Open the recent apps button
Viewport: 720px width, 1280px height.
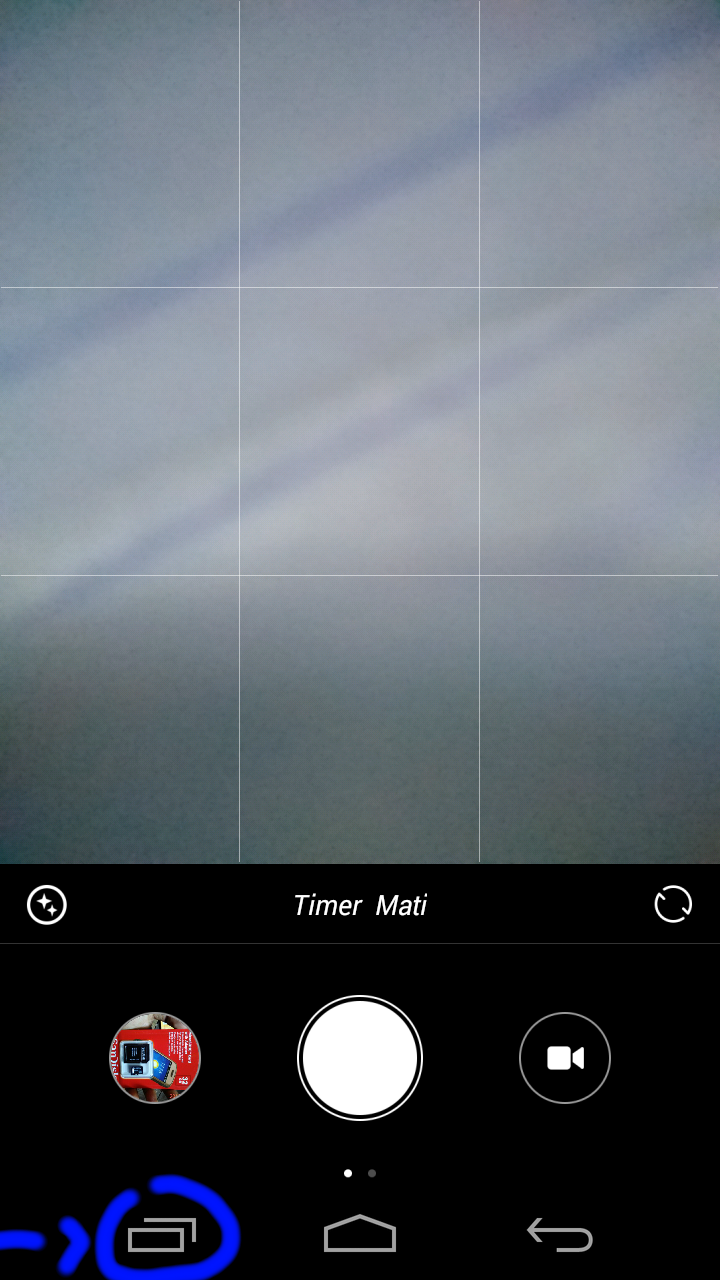(161, 1235)
